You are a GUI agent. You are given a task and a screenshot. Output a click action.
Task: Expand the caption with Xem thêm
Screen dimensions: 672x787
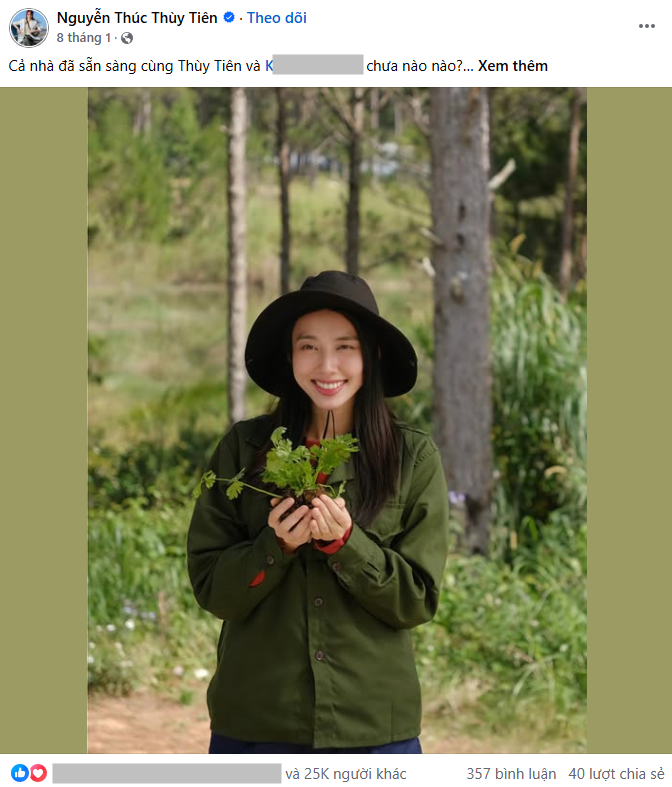(x=512, y=66)
